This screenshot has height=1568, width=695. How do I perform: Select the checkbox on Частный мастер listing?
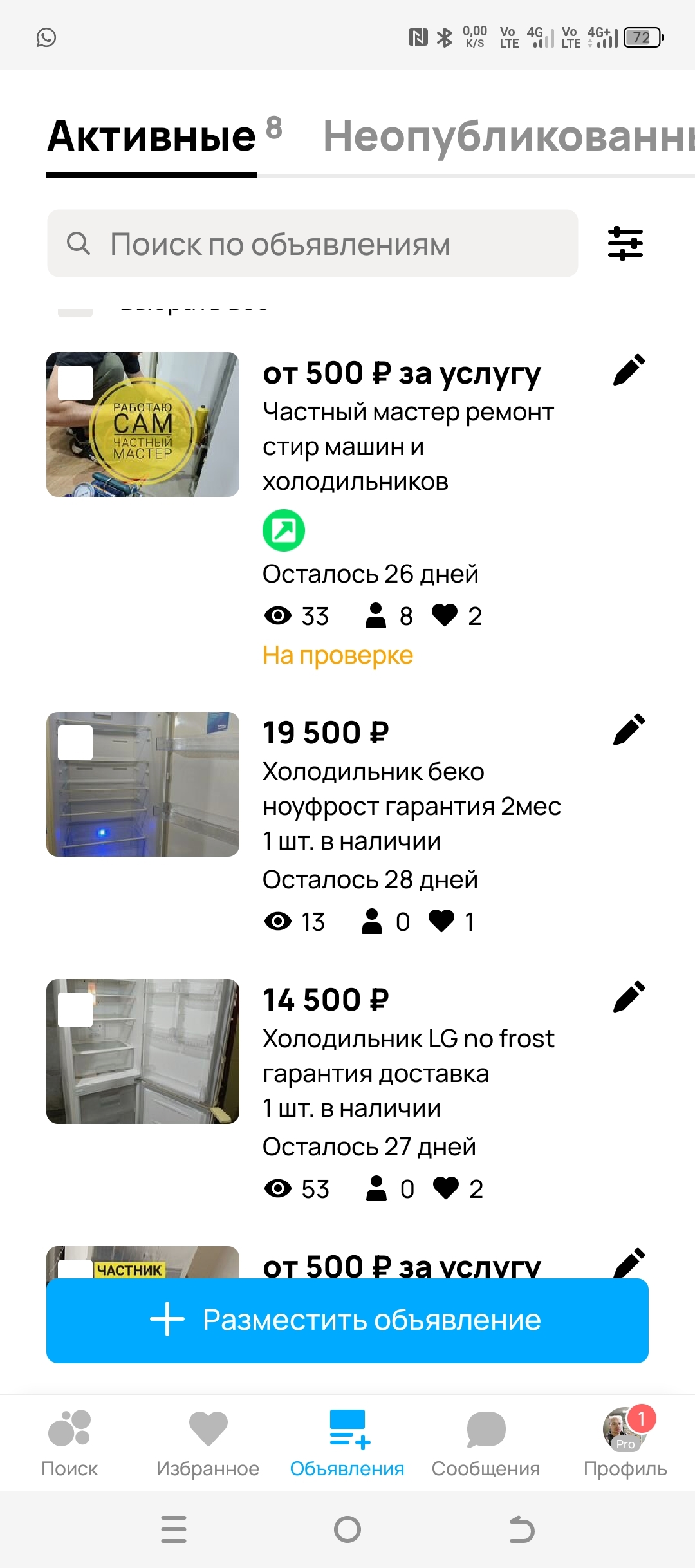pyautogui.click(x=75, y=384)
